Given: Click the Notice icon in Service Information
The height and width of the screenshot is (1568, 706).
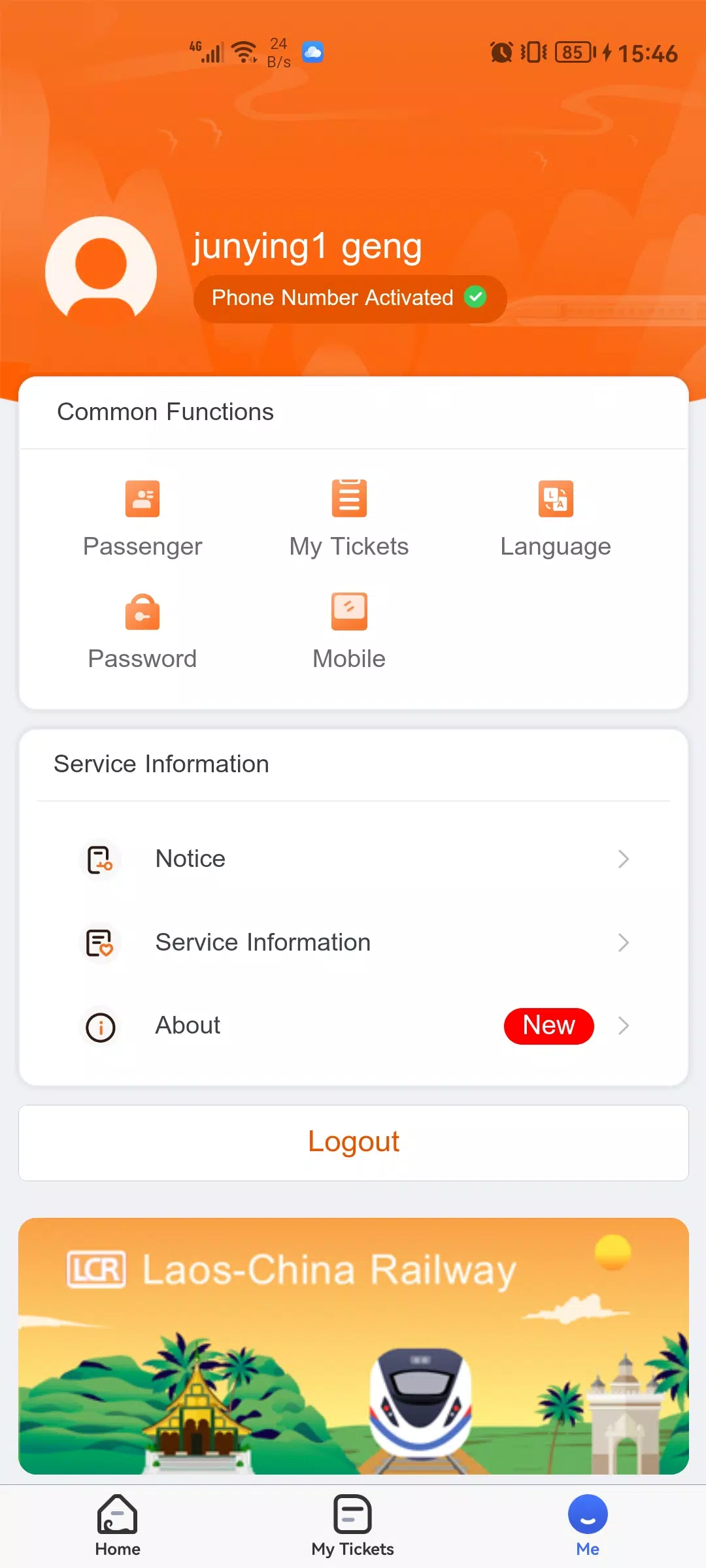Looking at the screenshot, I should point(101,859).
